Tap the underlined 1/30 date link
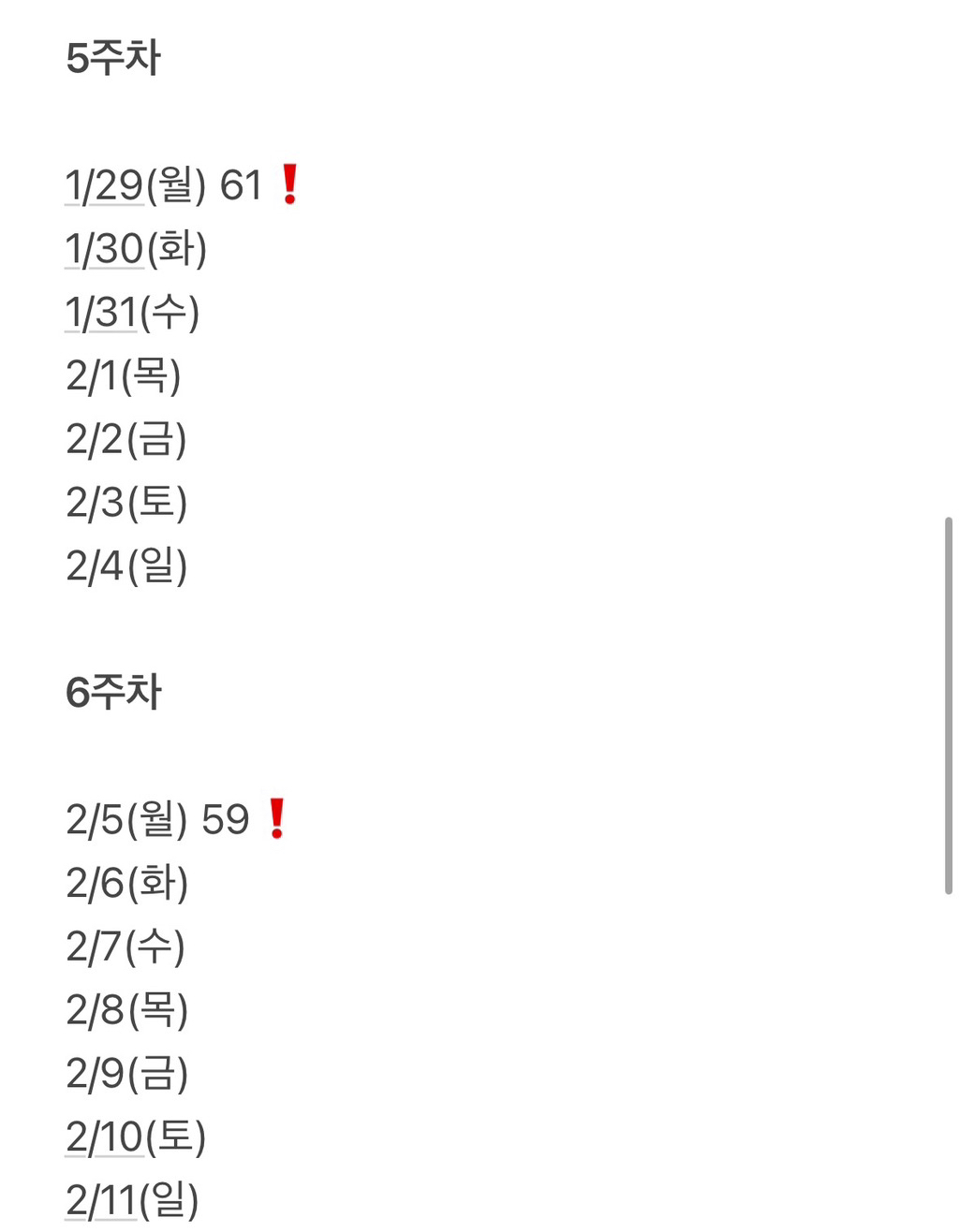The width and height of the screenshot is (959, 1232). coord(104,250)
